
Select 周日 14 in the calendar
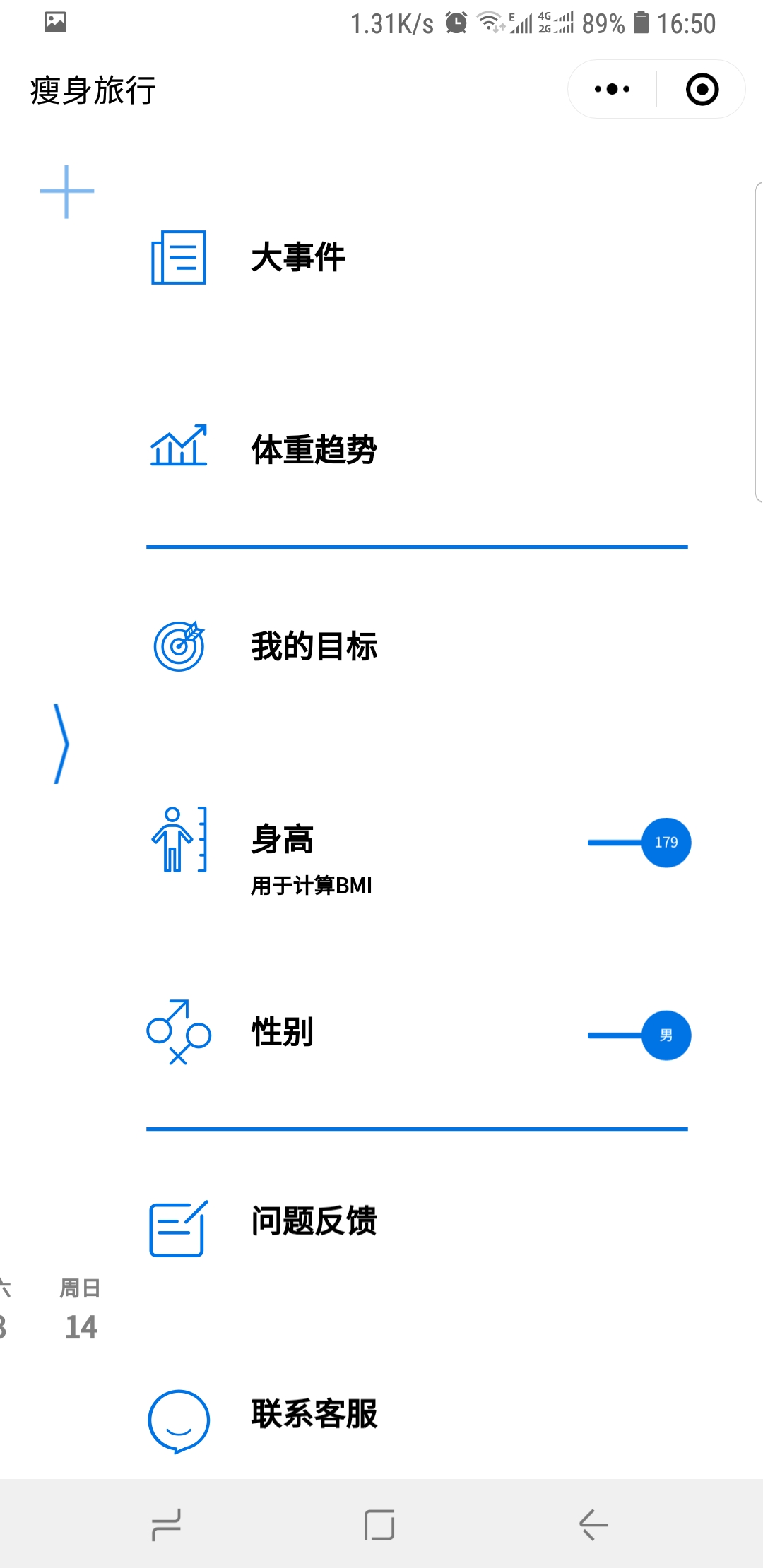click(x=80, y=1309)
